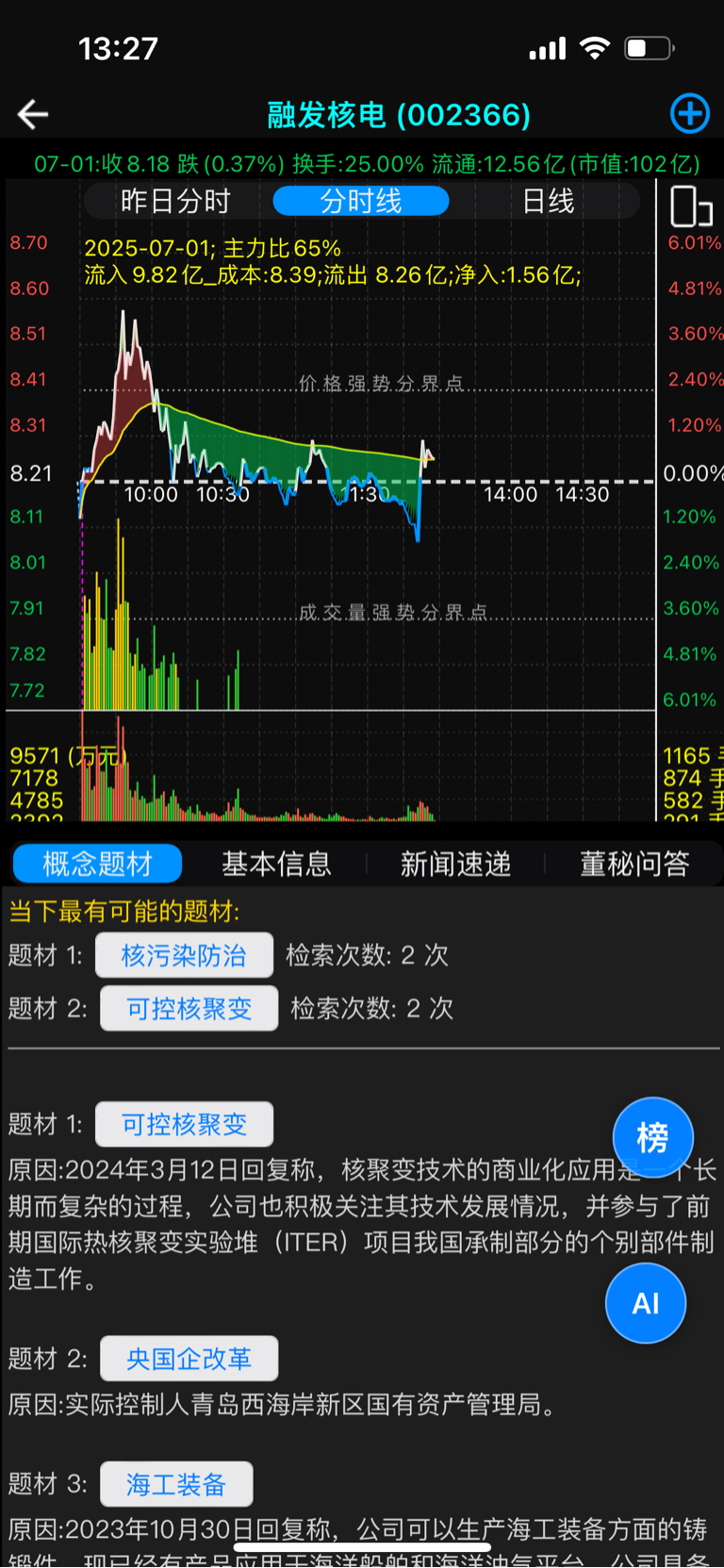Tap 可控核聚变 chip beside 检索次数

click(189, 1009)
